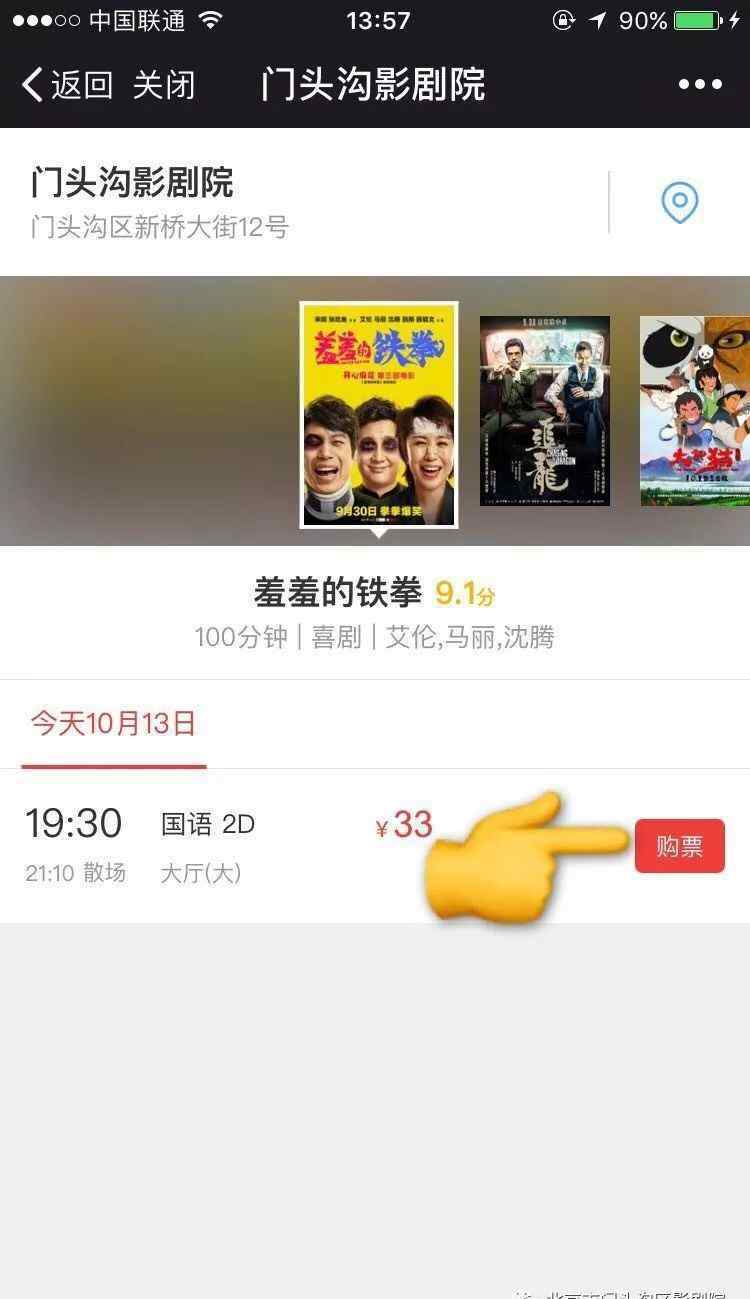The height and width of the screenshot is (1299, 750).
Task: Select the panda cartoon movie poster
Action: click(695, 411)
